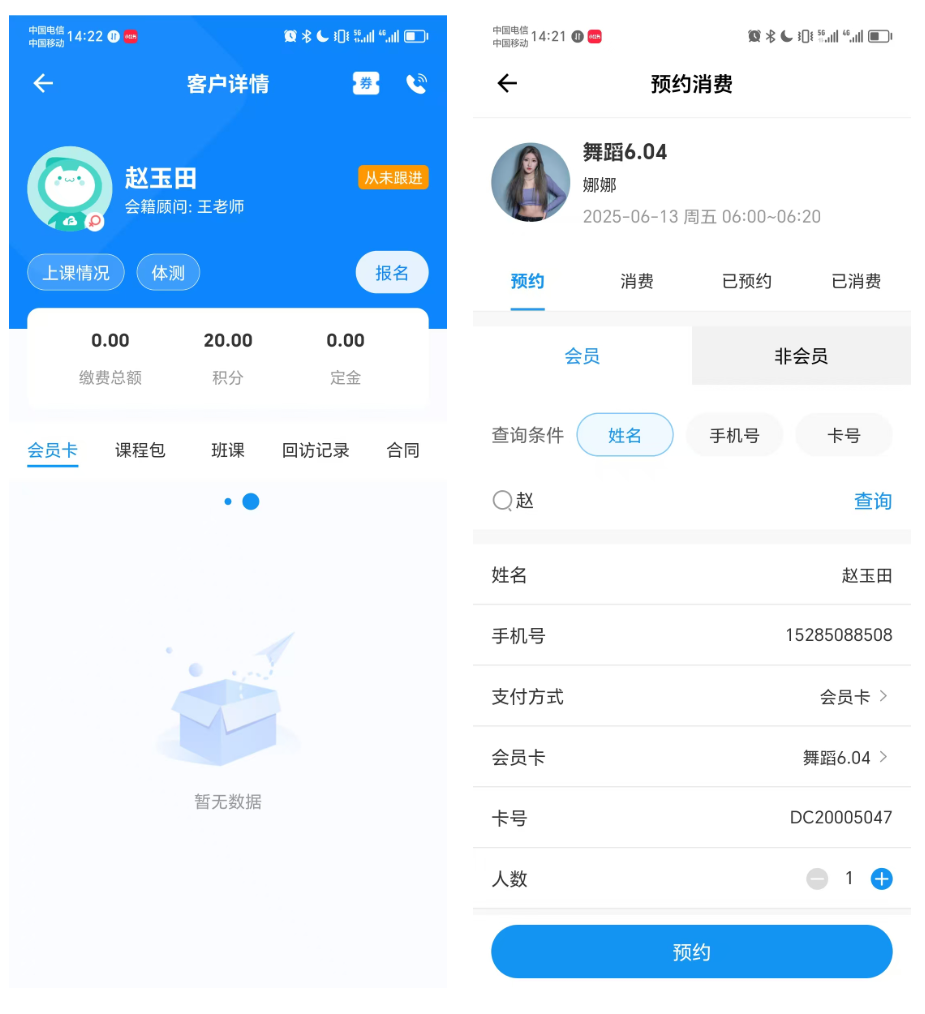This screenshot has height=1014, width=925.
Task: Increase 人数 with the plus button
Action: (881, 879)
